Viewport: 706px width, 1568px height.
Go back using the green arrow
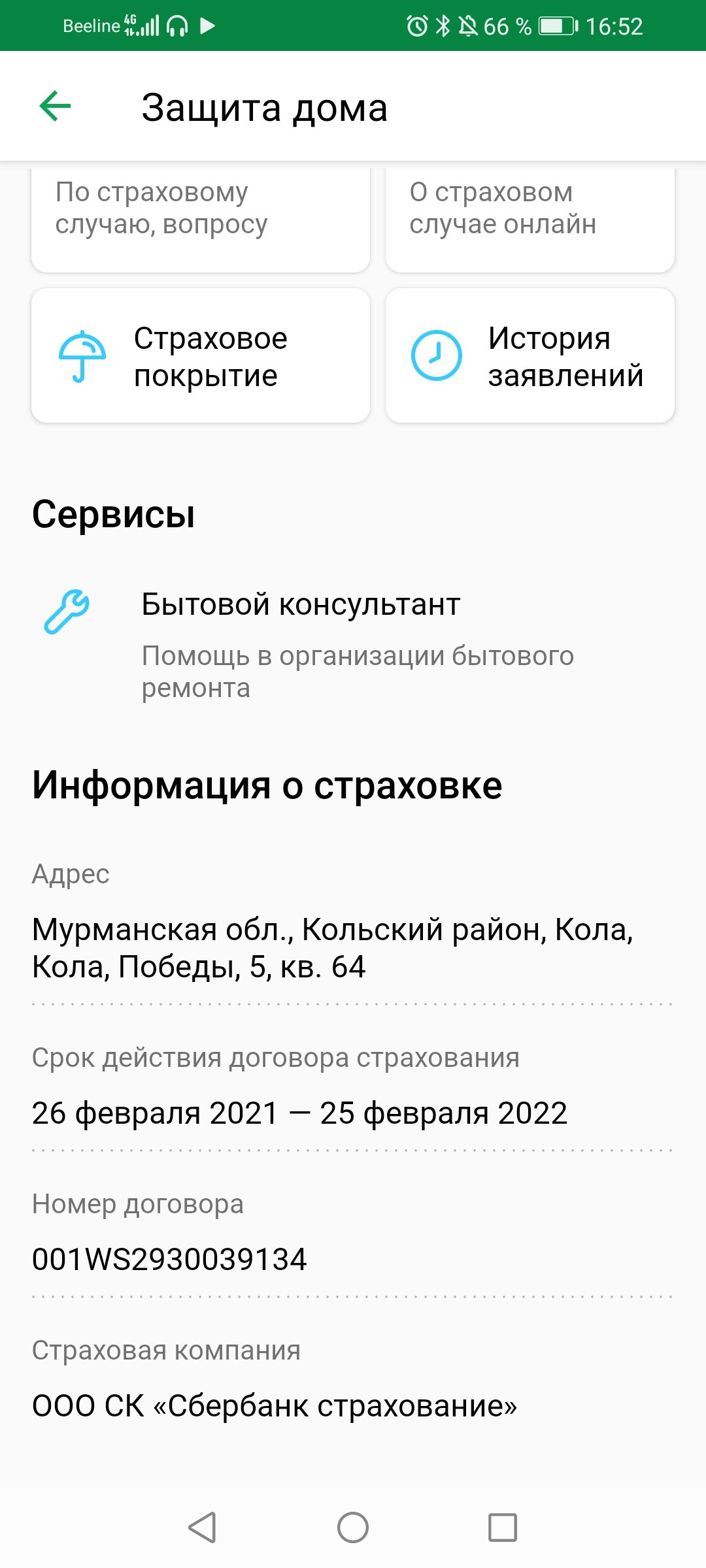pyautogui.click(x=55, y=106)
